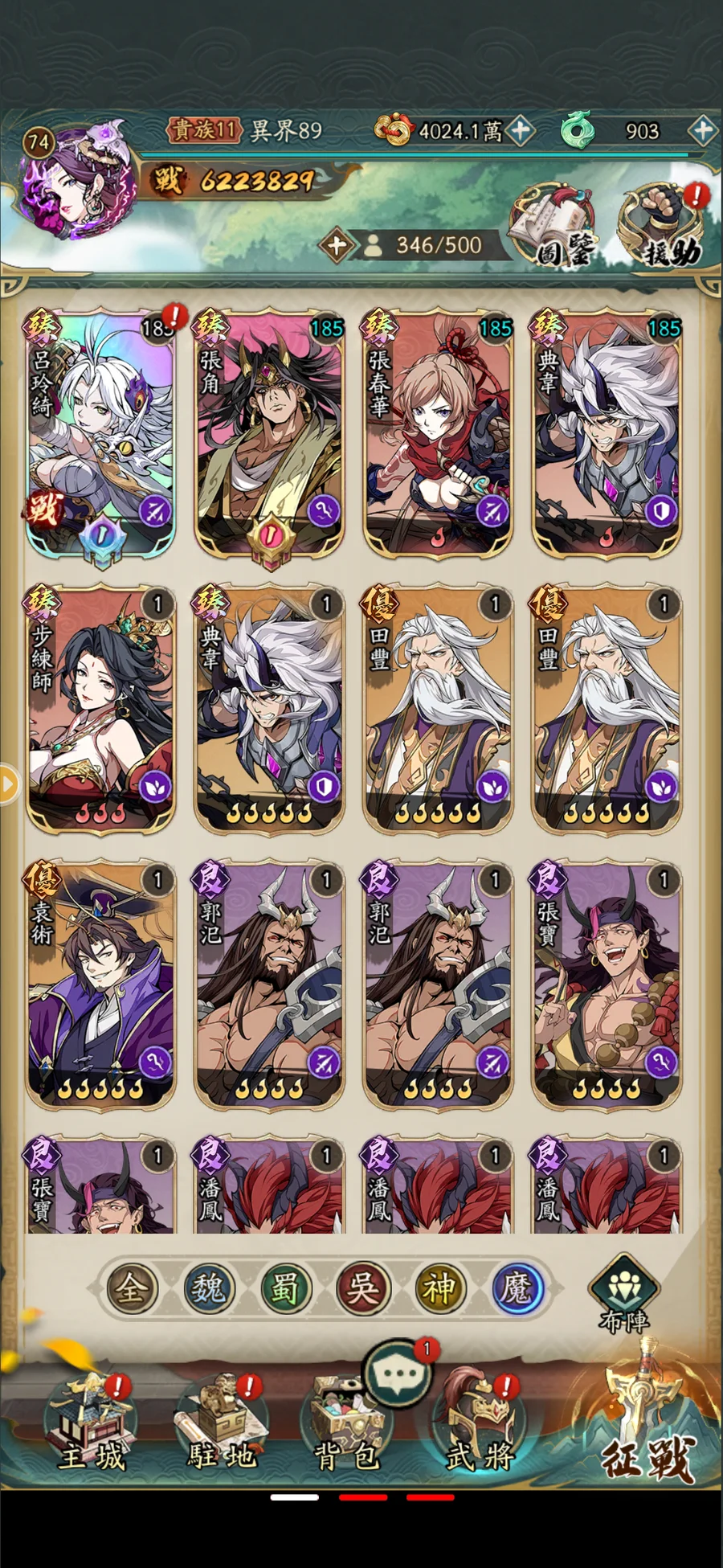Add more jade currency with plus button
Image resolution: width=723 pixels, height=1568 pixels.
point(701,130)
